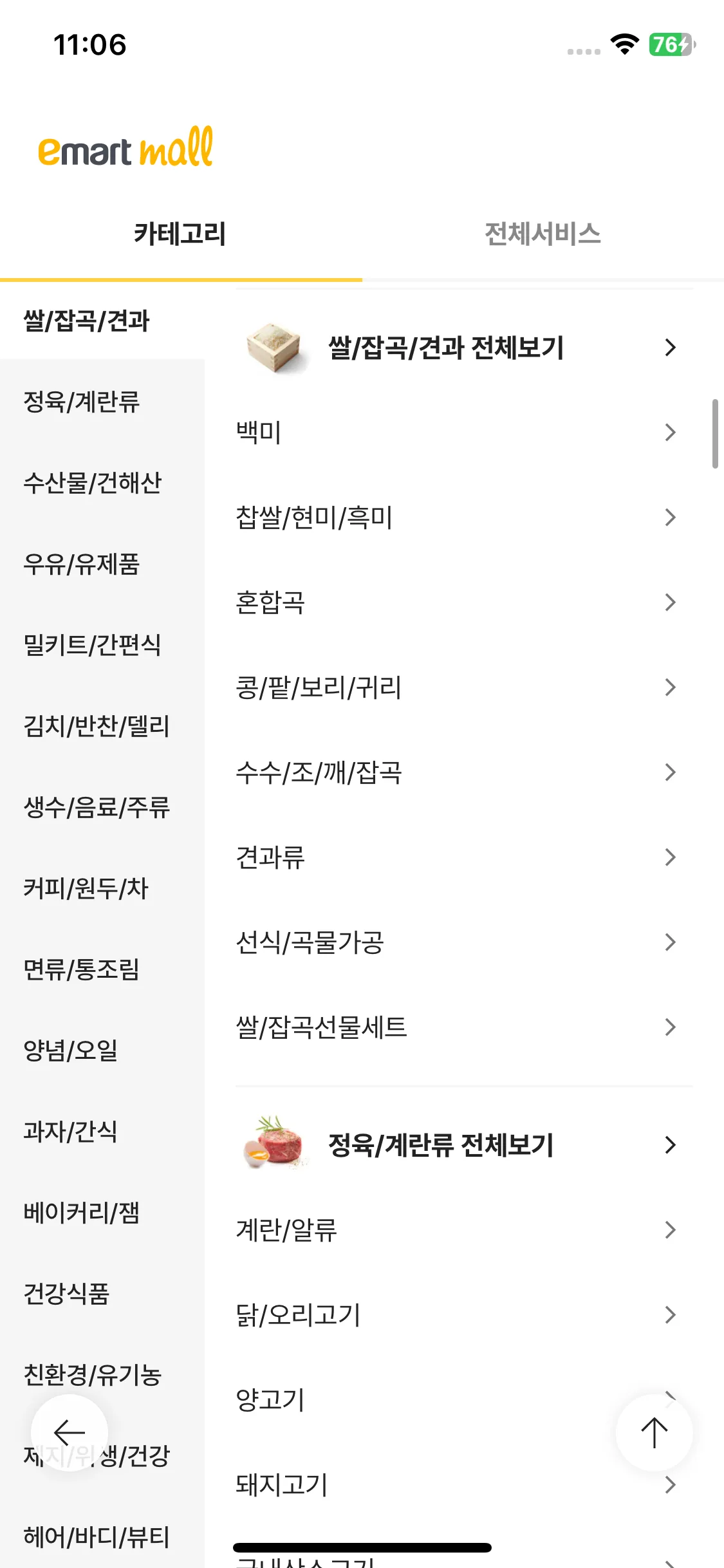Screen dimensions: 724x1568
Task: Open 계란/알류 via its chevron
Action: (x=671, y=1230)
